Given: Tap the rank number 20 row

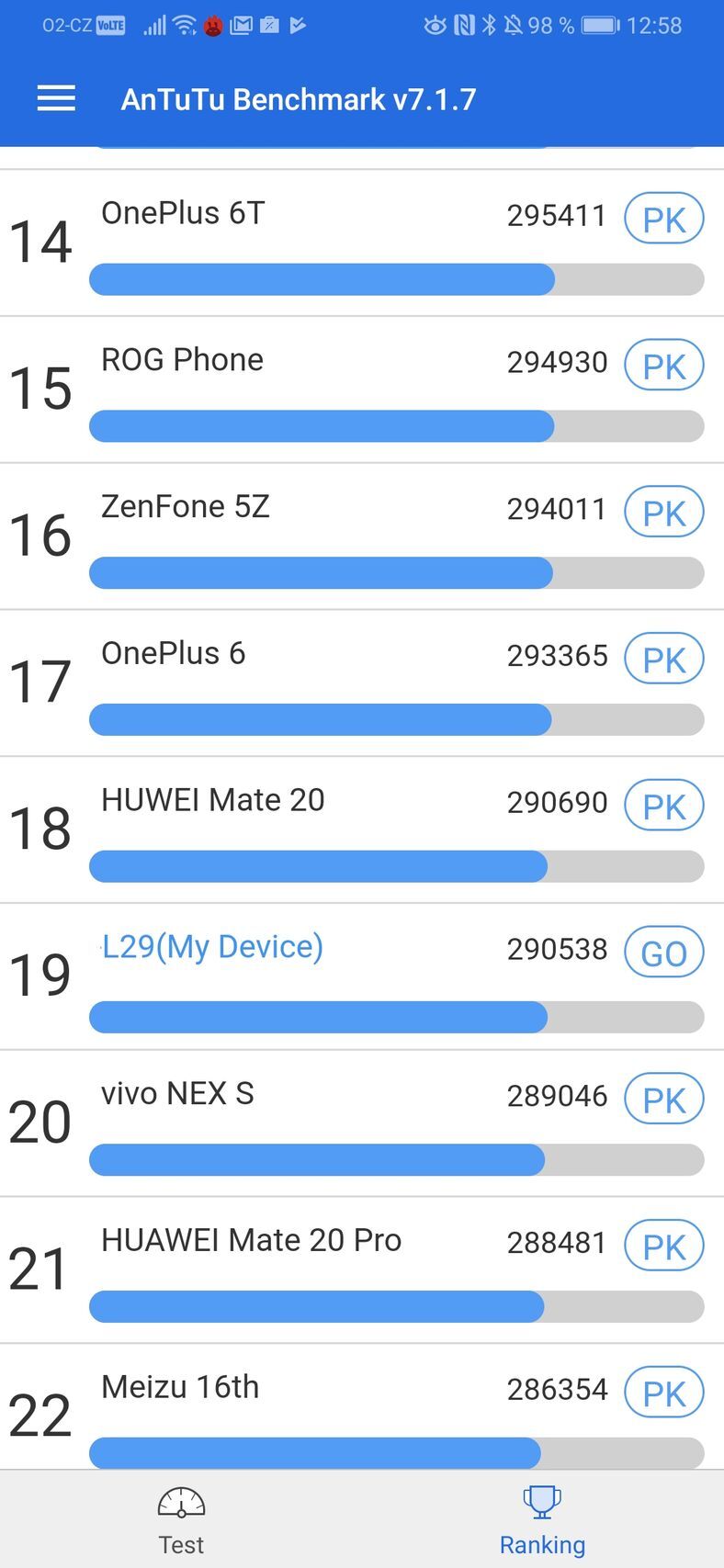Looking at the screenshot, I should click(x=38, y=1121).
